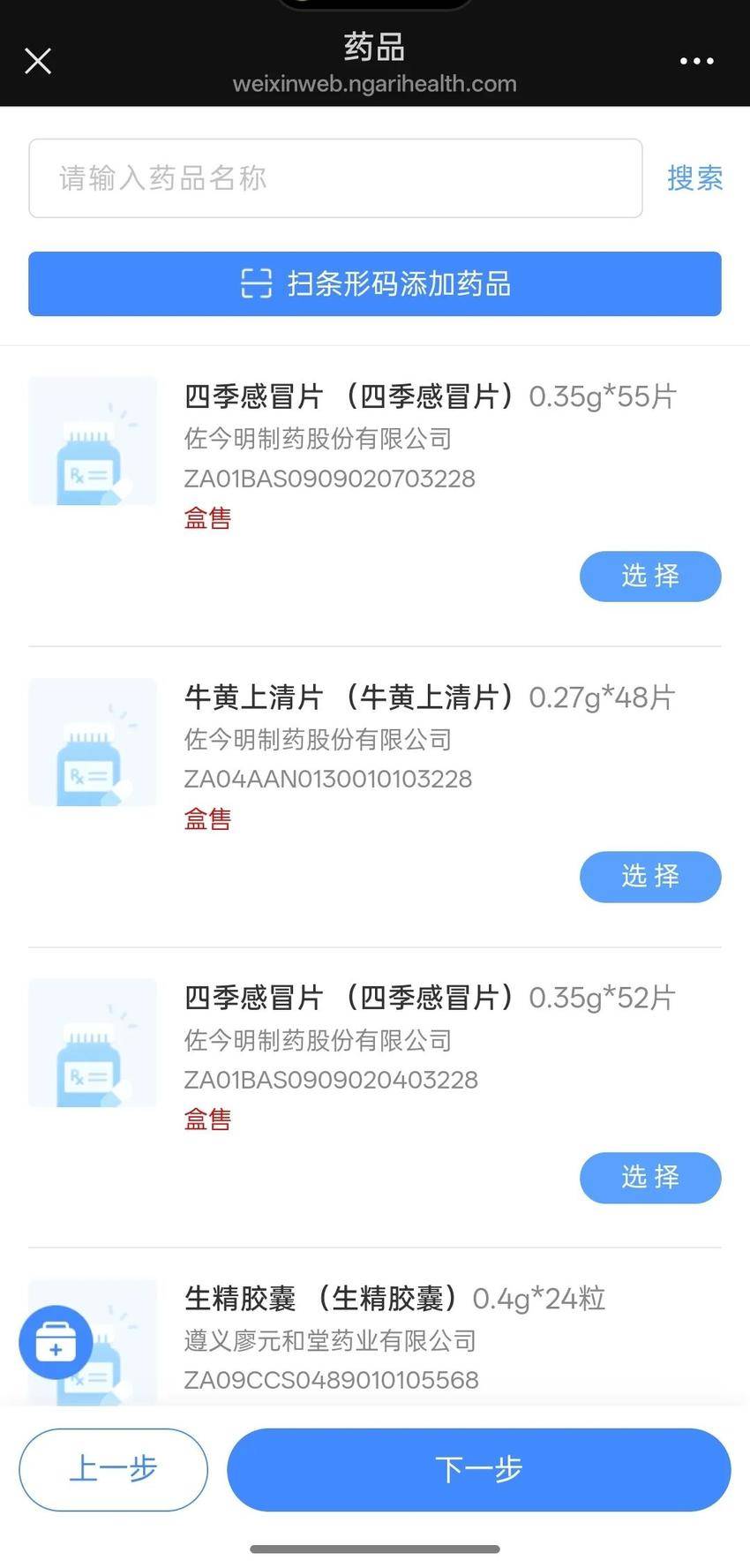750x1568 pixels.
Task: Tap the 搜索 button
Action: click(x=694, y=178)
